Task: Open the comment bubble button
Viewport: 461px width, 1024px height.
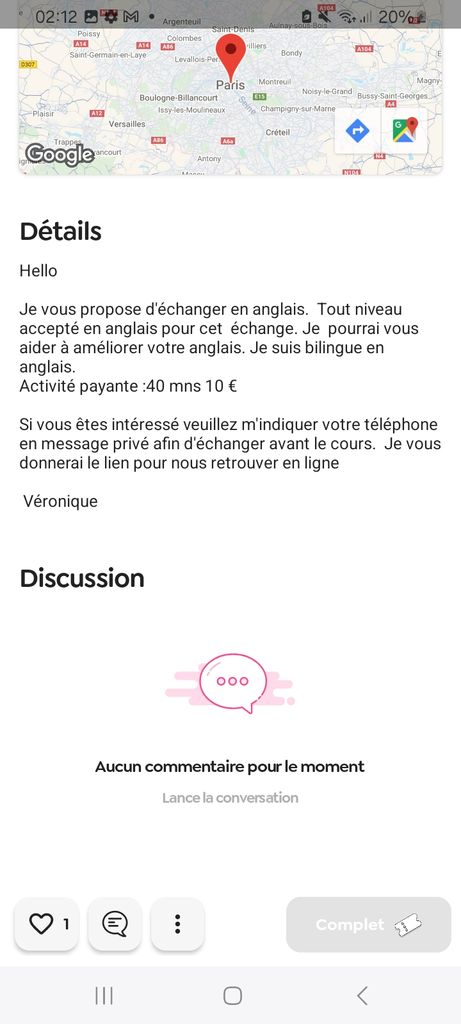Action: tap(115, 924)
